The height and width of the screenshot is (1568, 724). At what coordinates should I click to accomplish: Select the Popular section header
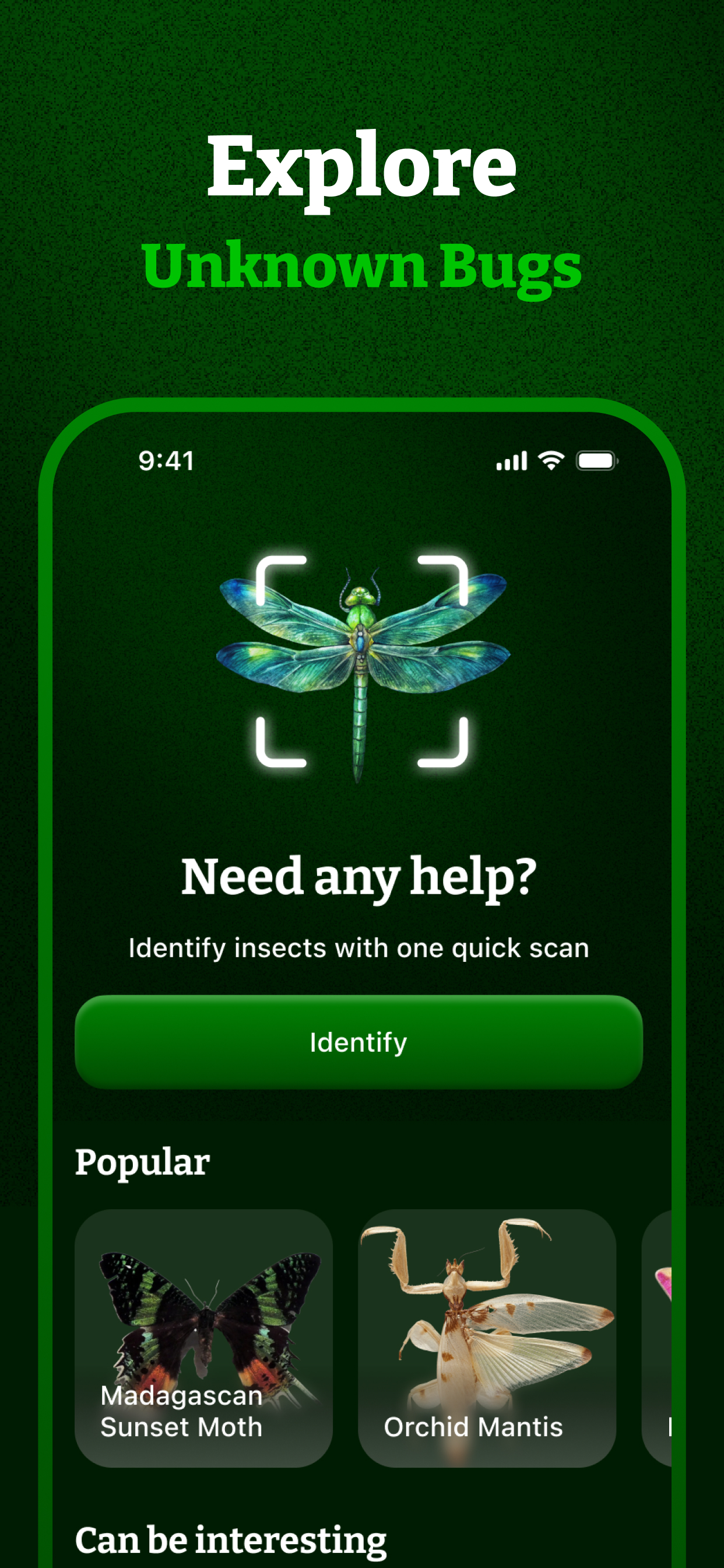[x=142, y=1163]
